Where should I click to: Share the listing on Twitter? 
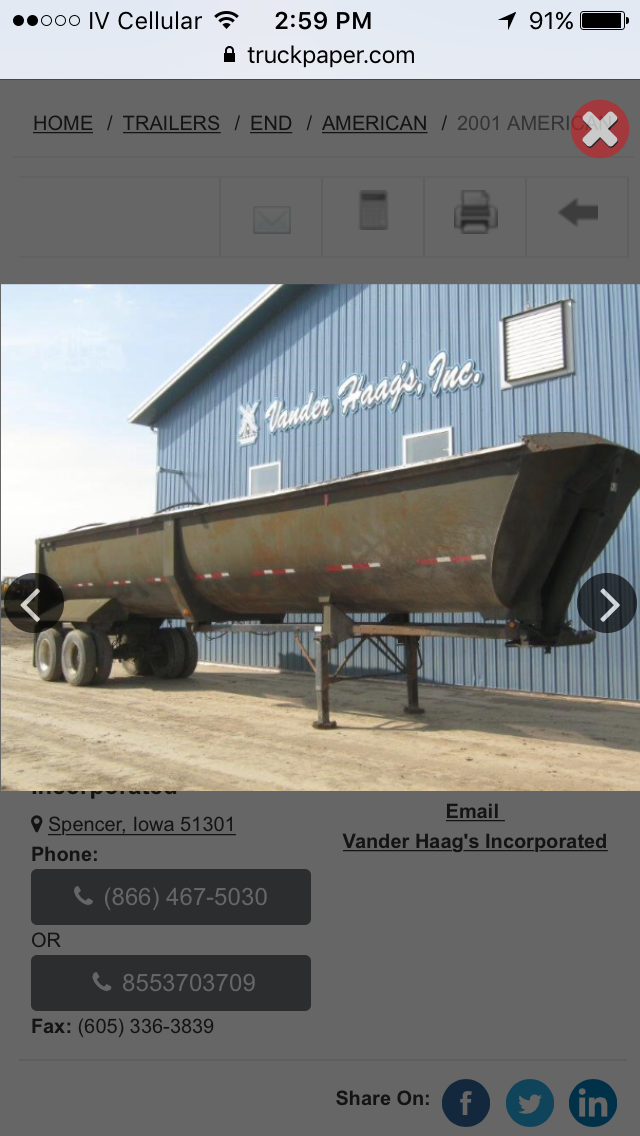(530, 1103)
